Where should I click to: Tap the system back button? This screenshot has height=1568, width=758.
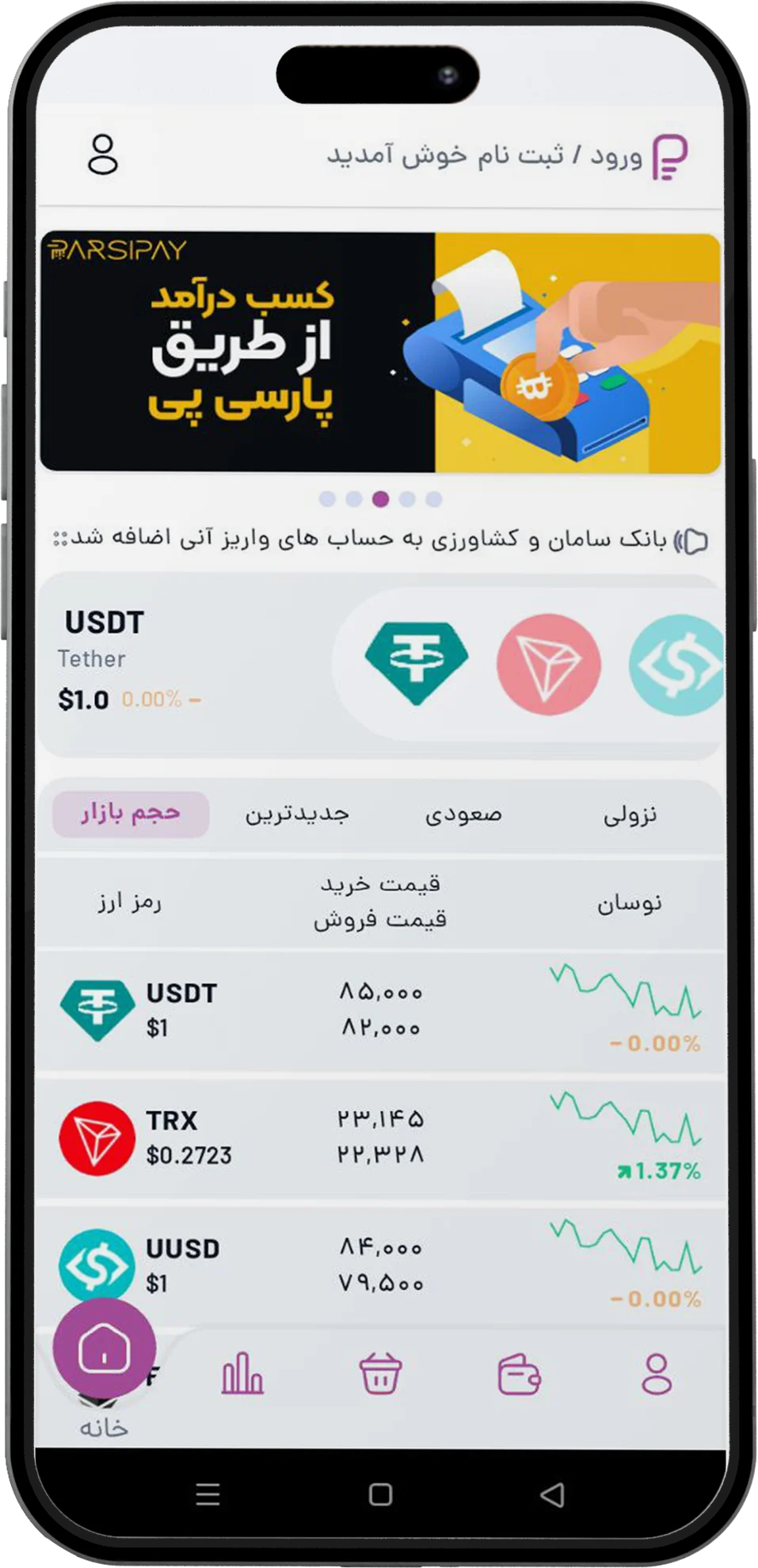pyautogui.click(x=552, y=1495)
